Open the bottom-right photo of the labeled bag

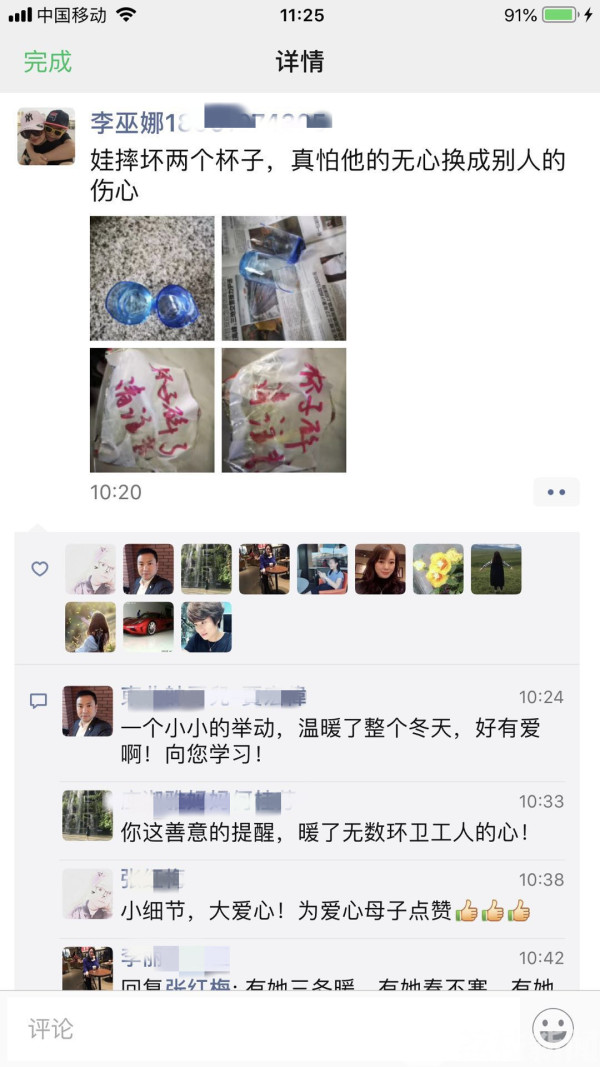click(284, 410)
